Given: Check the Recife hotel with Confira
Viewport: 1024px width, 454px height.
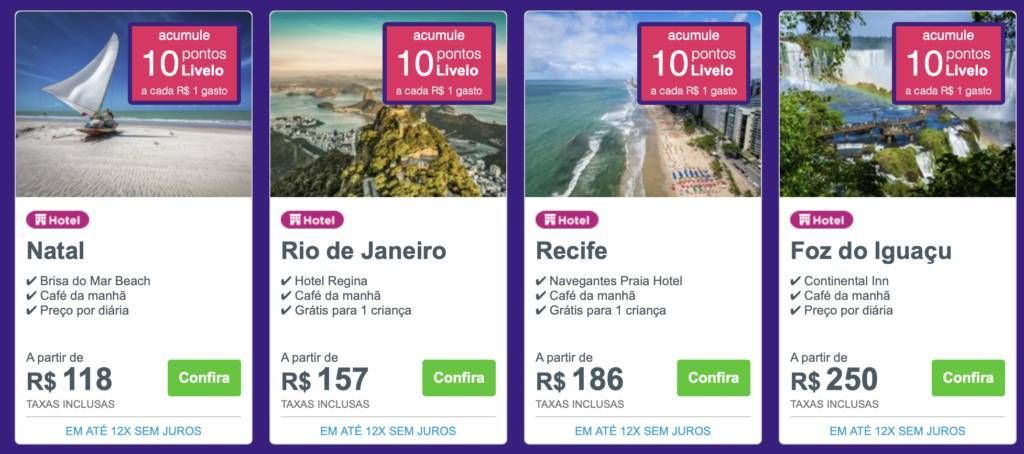Looking at the screenshot, I should point(713,378).
